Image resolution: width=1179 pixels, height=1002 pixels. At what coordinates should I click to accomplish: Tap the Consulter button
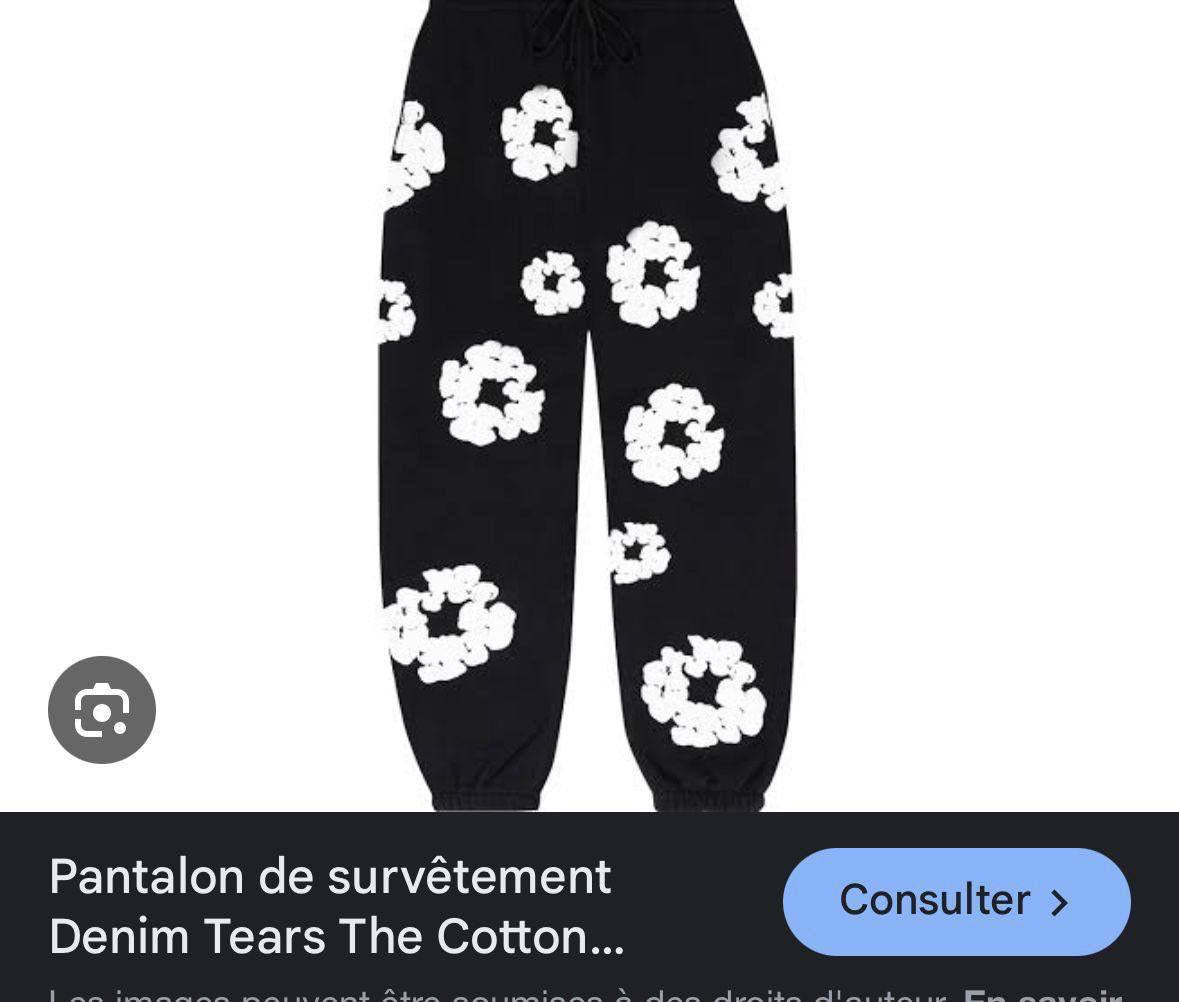(956, 901)
